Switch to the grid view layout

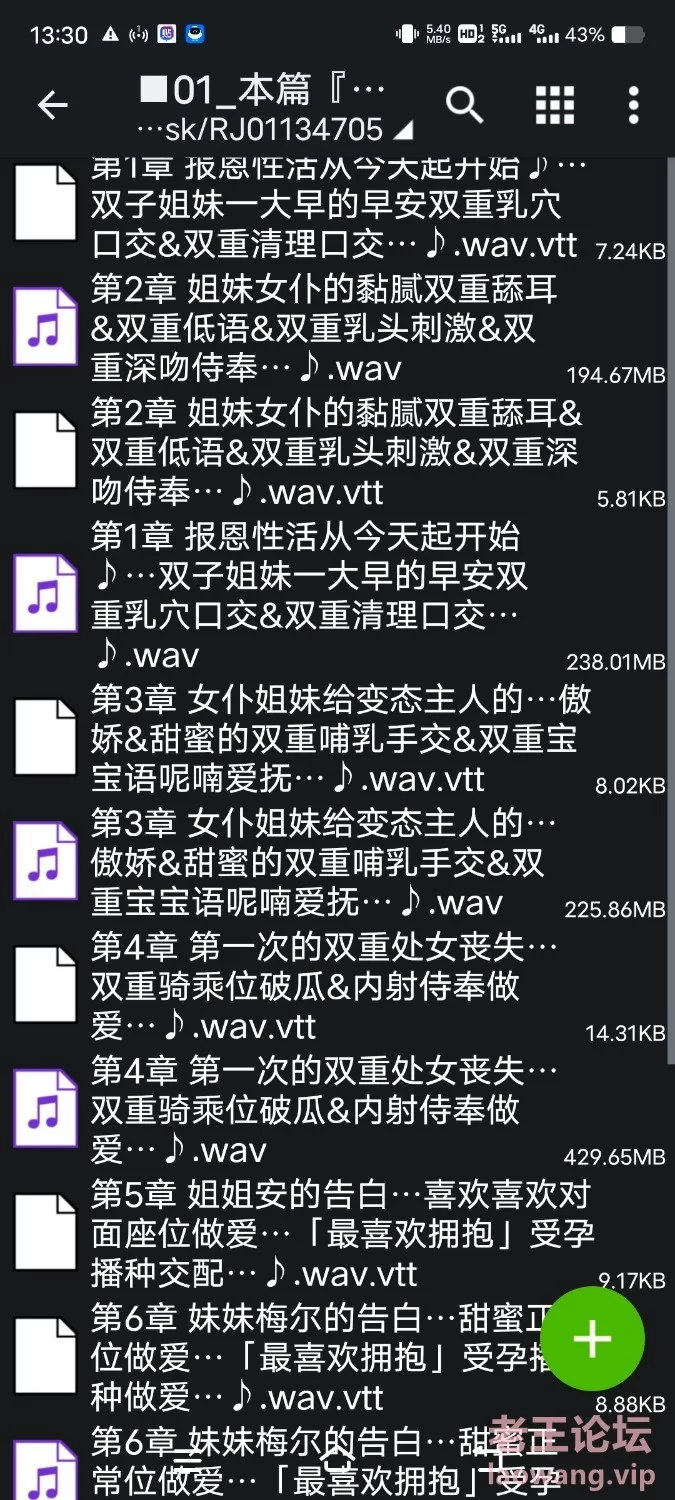coord(555,105)
